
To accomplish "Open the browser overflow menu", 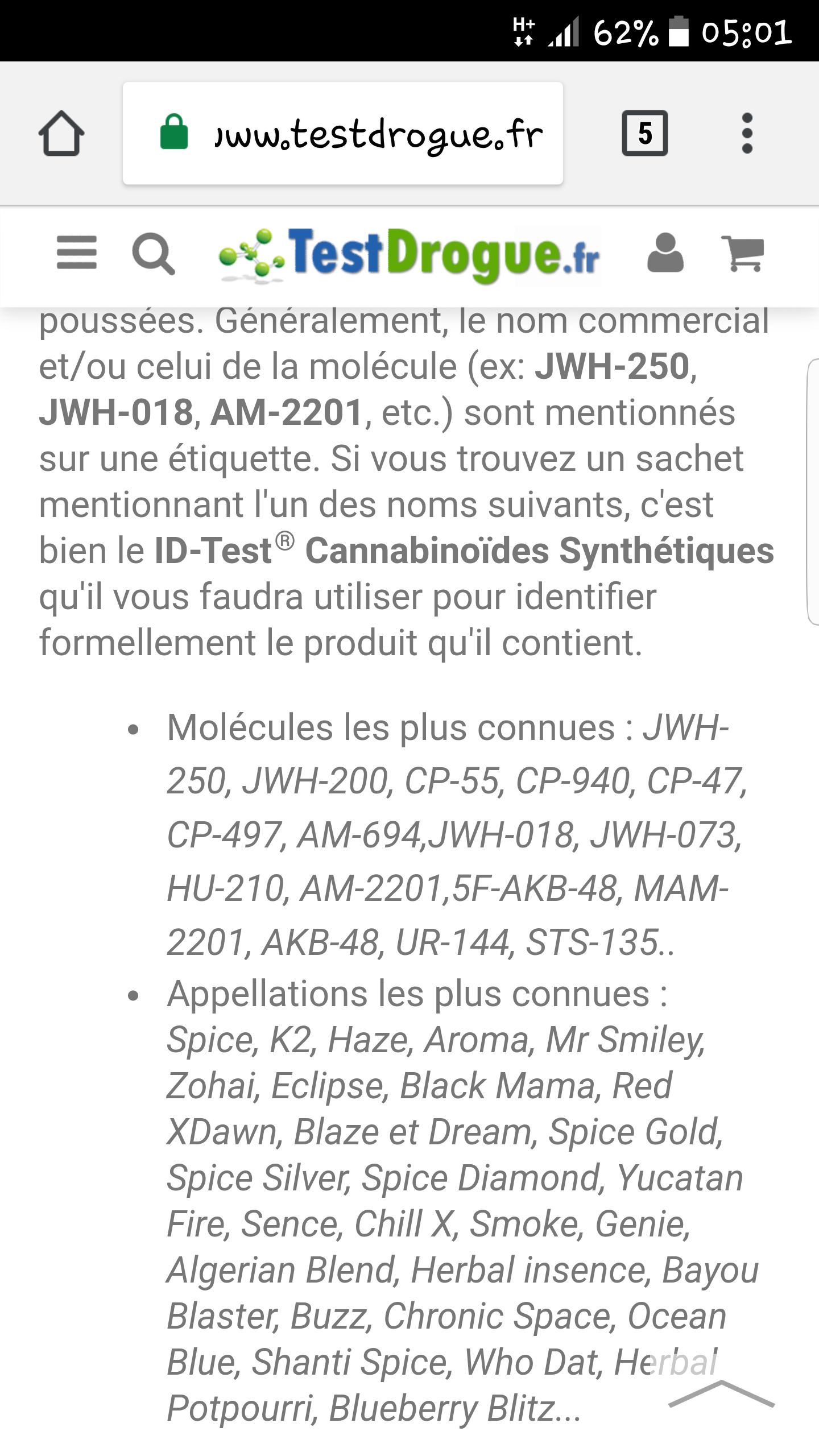I will 747,134.
